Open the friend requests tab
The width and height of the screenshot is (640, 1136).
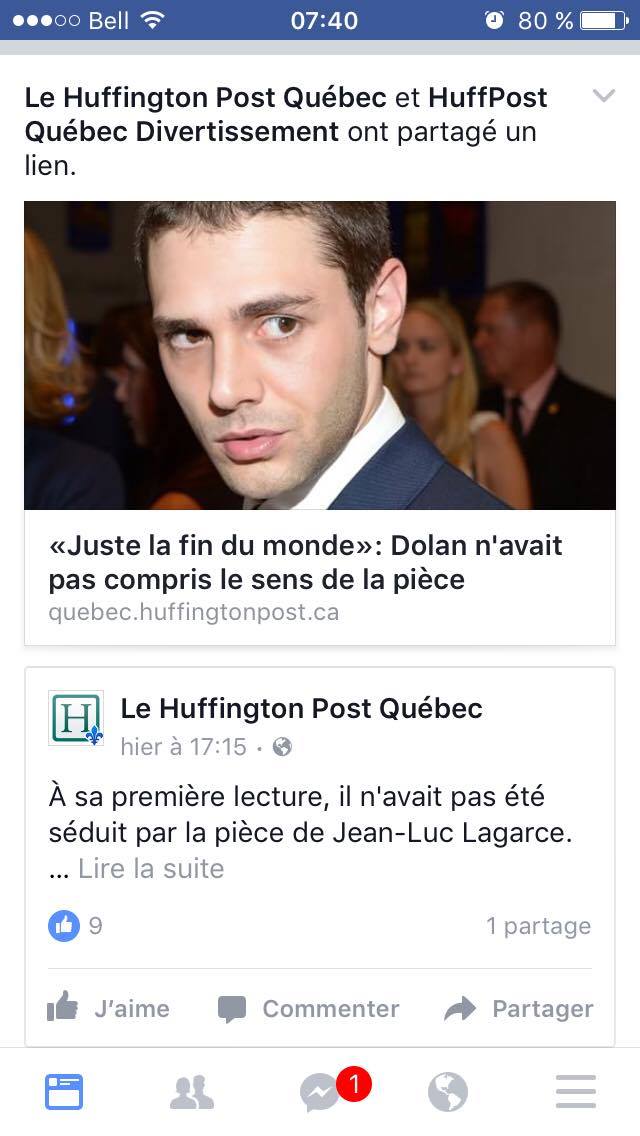click(192, 1092)
